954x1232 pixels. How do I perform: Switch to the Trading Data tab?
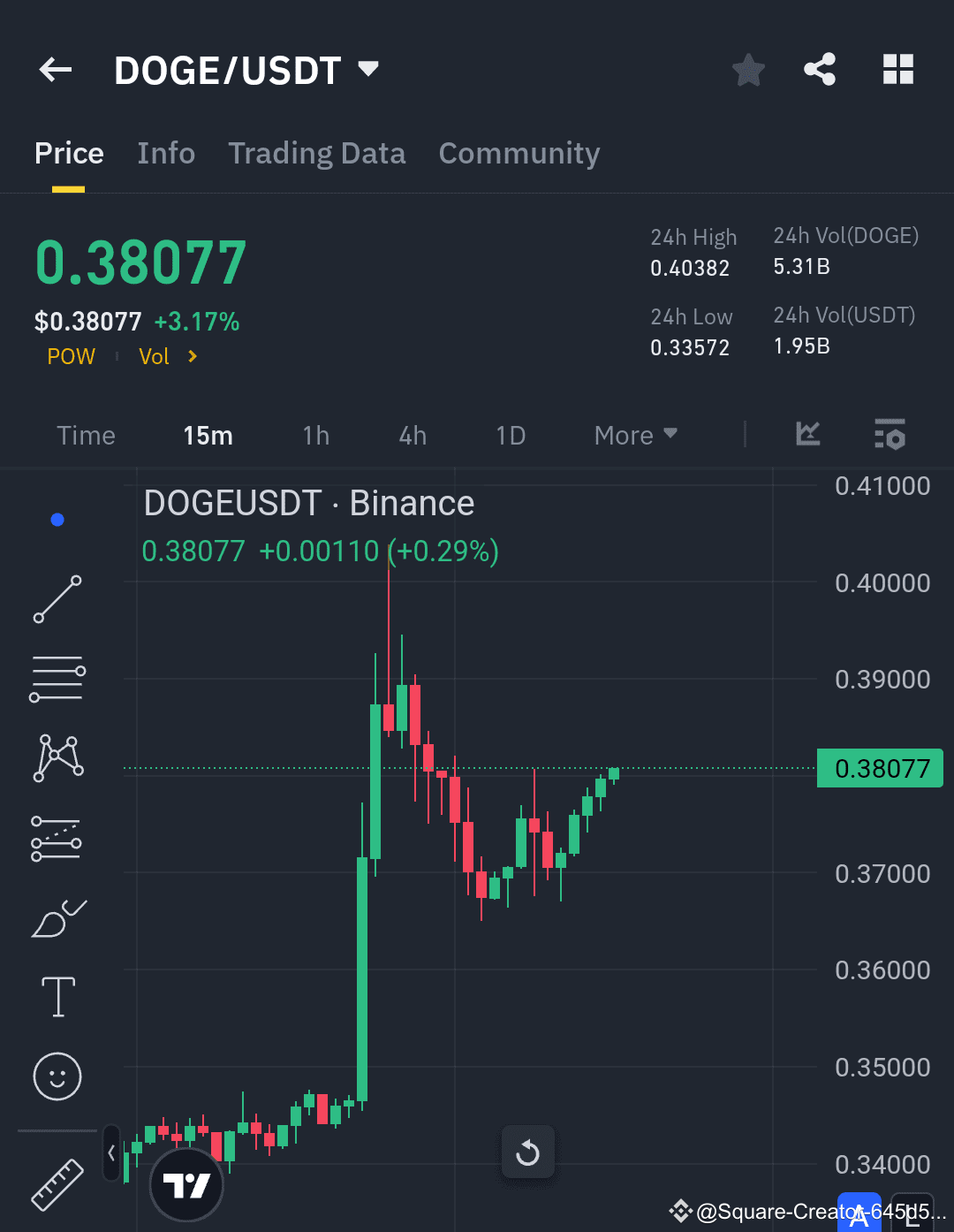[317, 153]
